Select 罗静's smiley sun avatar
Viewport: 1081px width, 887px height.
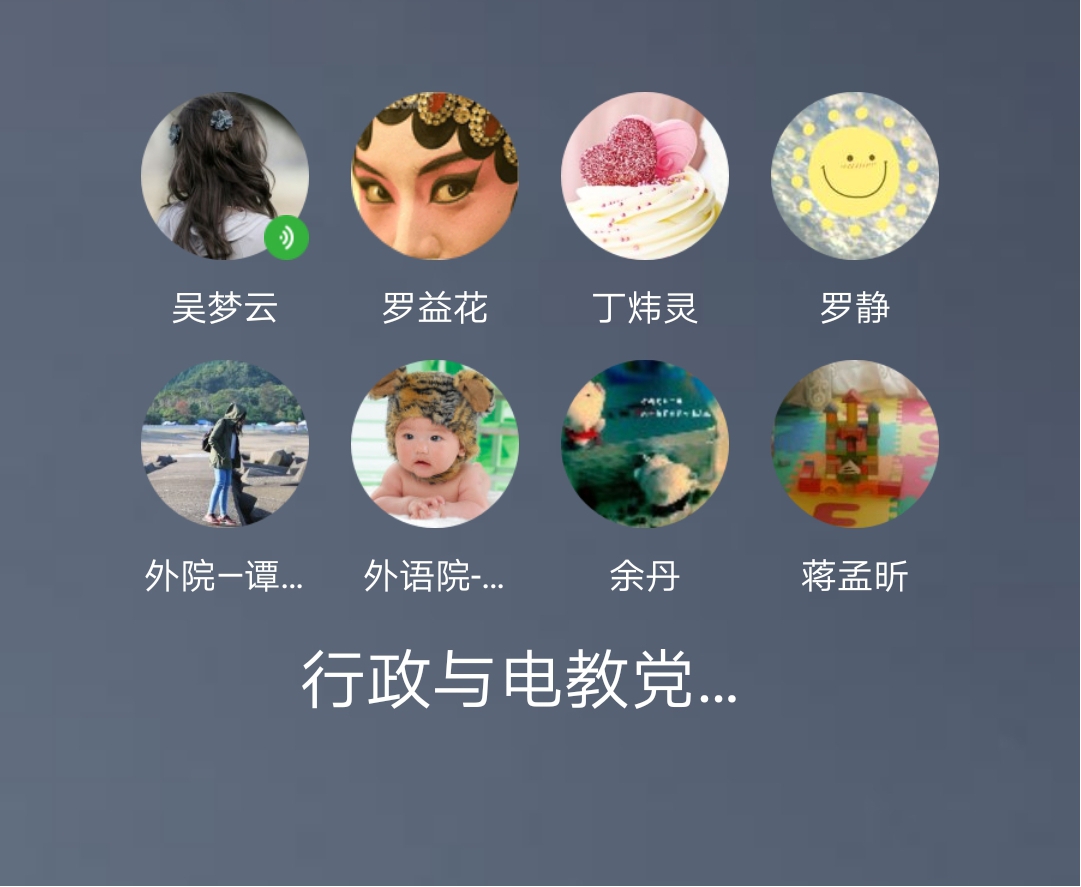855,176
